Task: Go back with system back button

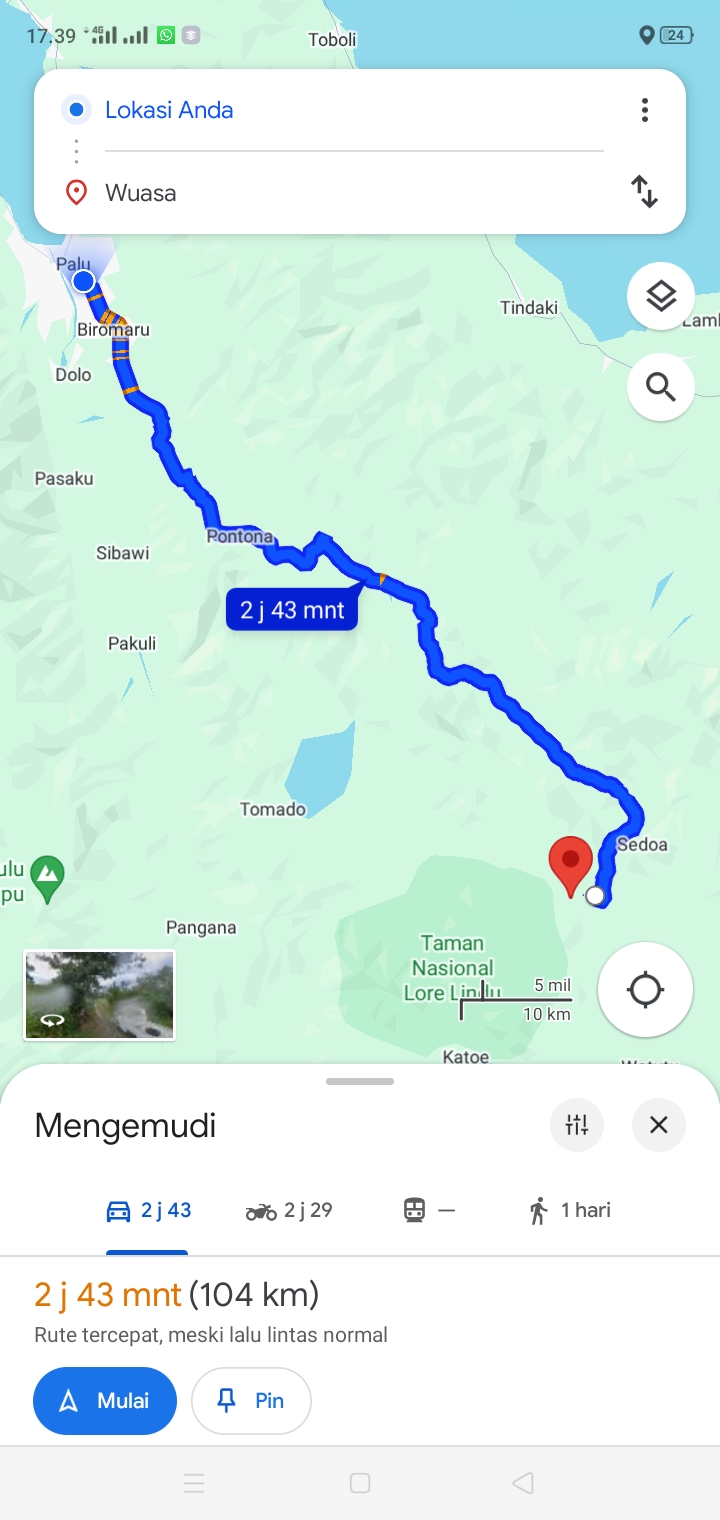Action: tap(522, 1483)
